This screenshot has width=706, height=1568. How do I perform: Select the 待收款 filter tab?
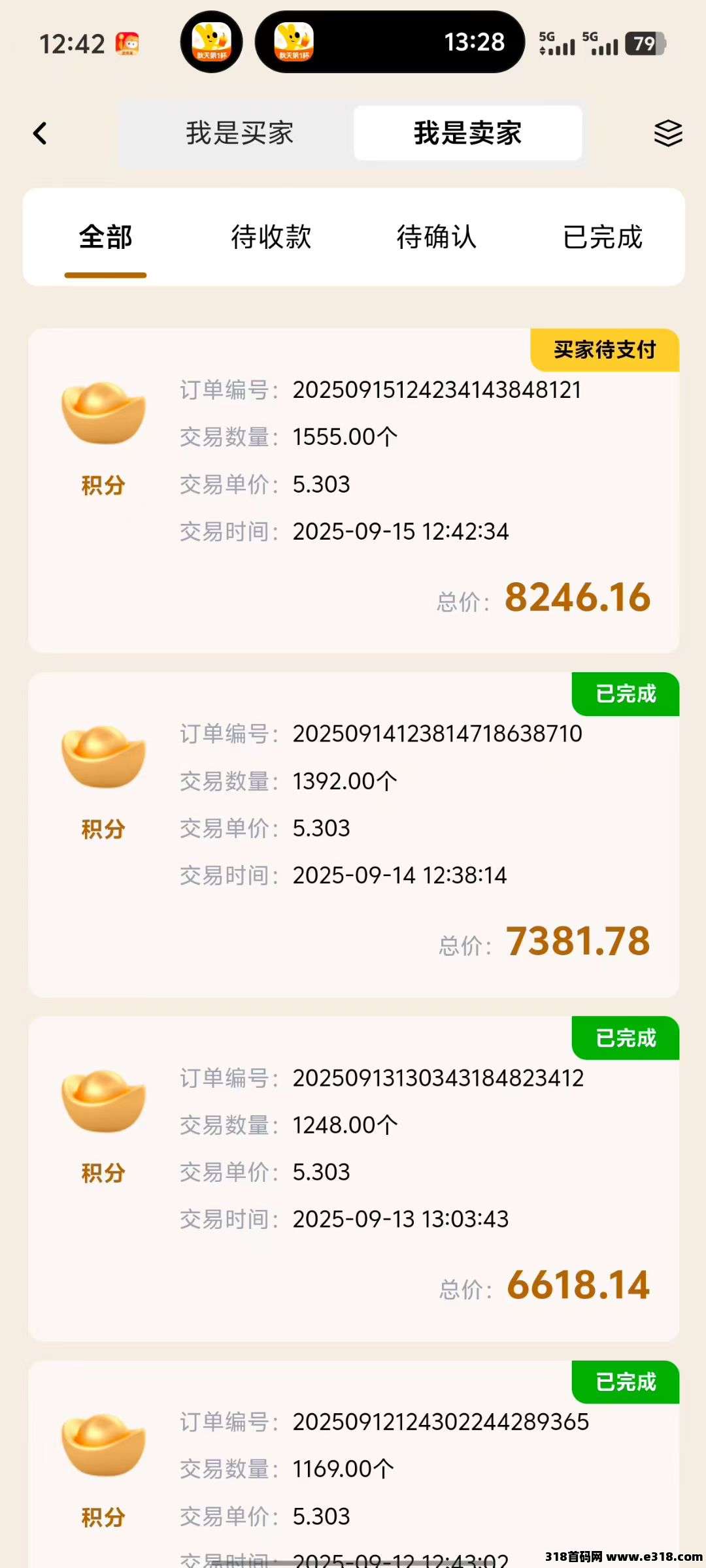pos(270,237)
